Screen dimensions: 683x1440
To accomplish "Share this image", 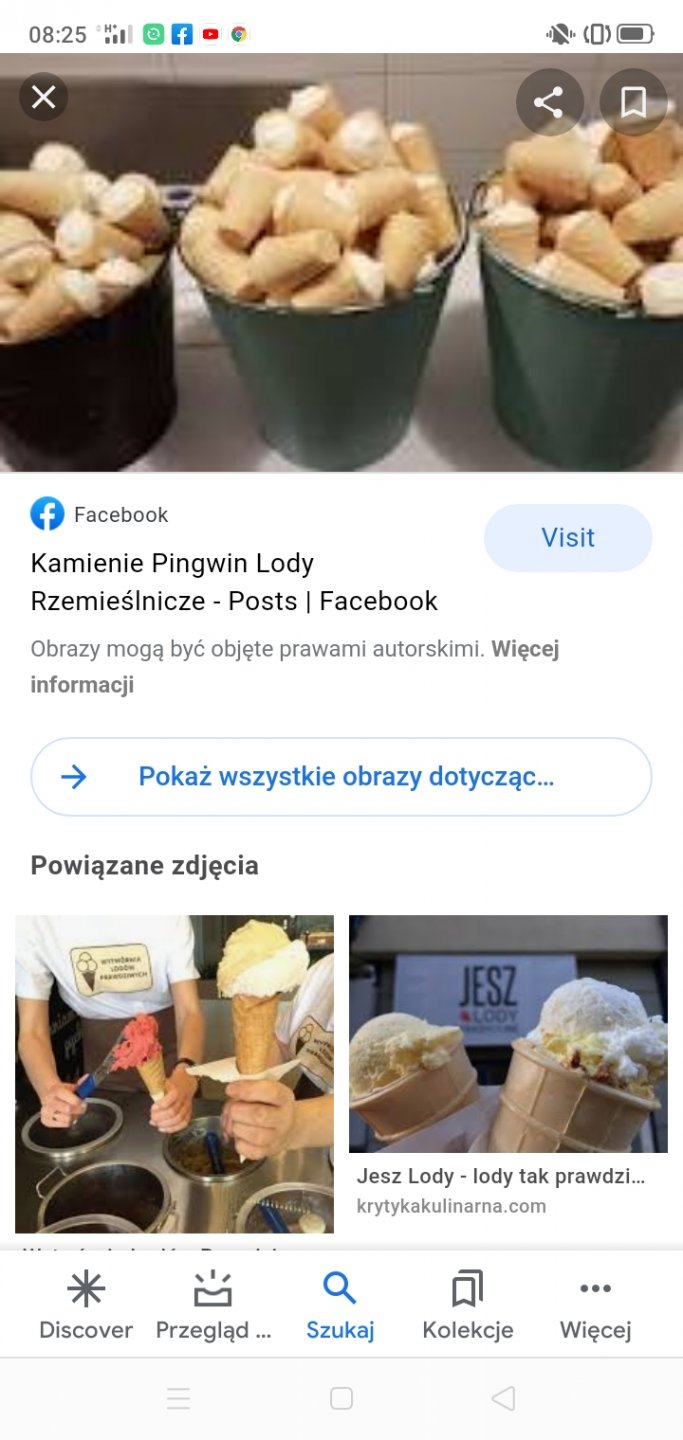I will (x=548, y=102).
